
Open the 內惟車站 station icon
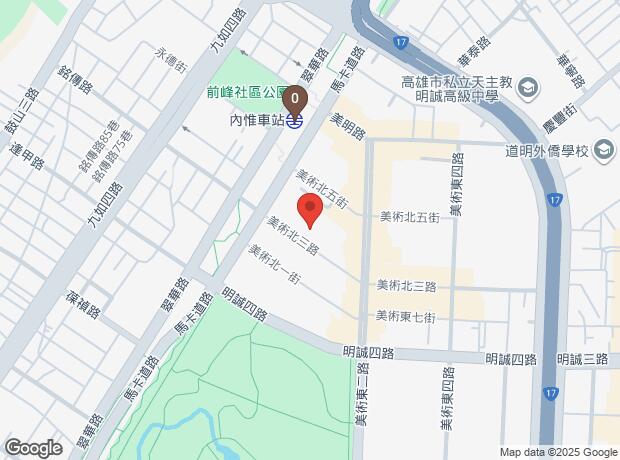tap(295, 124)
